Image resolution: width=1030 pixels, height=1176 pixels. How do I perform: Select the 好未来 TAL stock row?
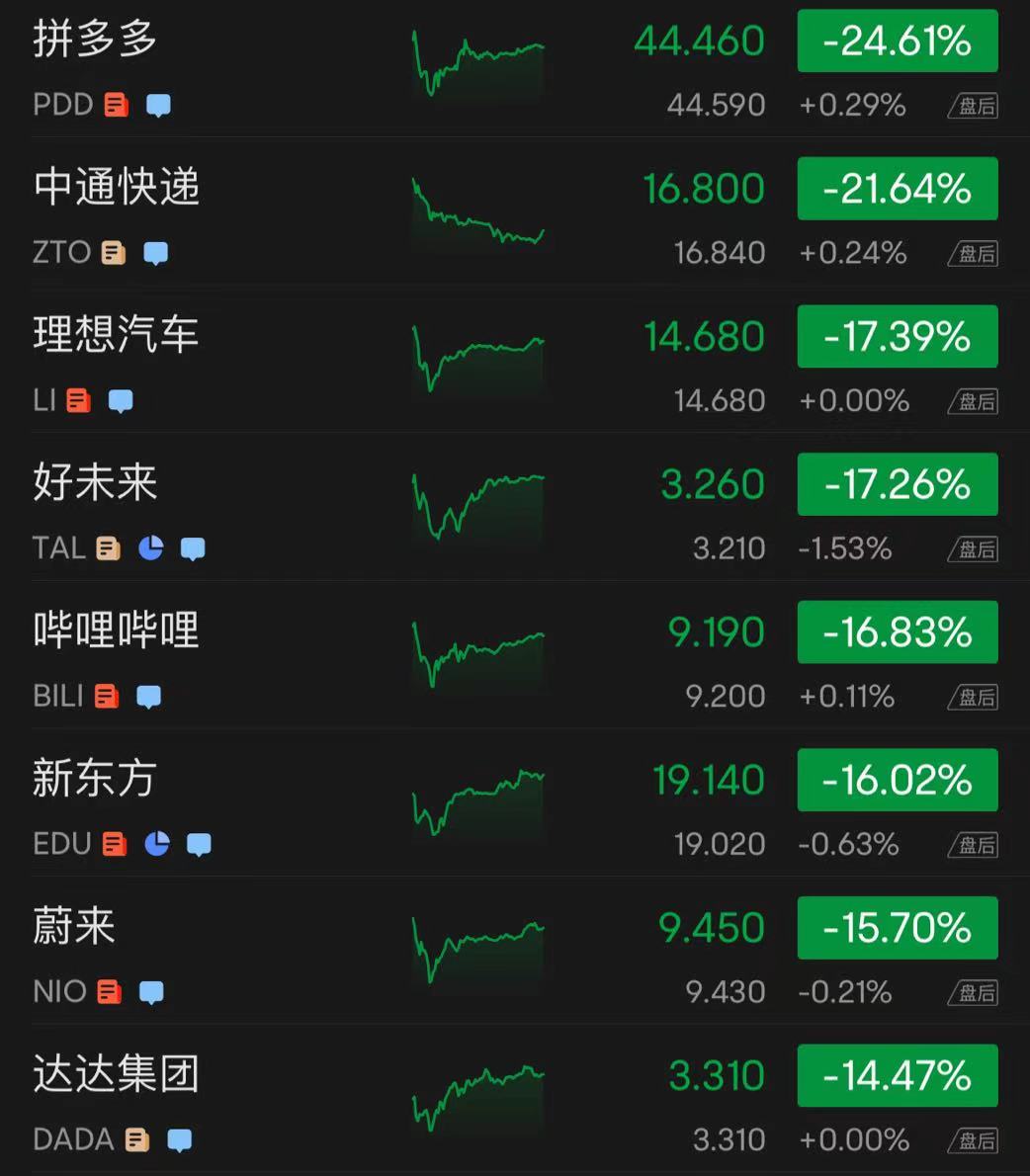95,483
